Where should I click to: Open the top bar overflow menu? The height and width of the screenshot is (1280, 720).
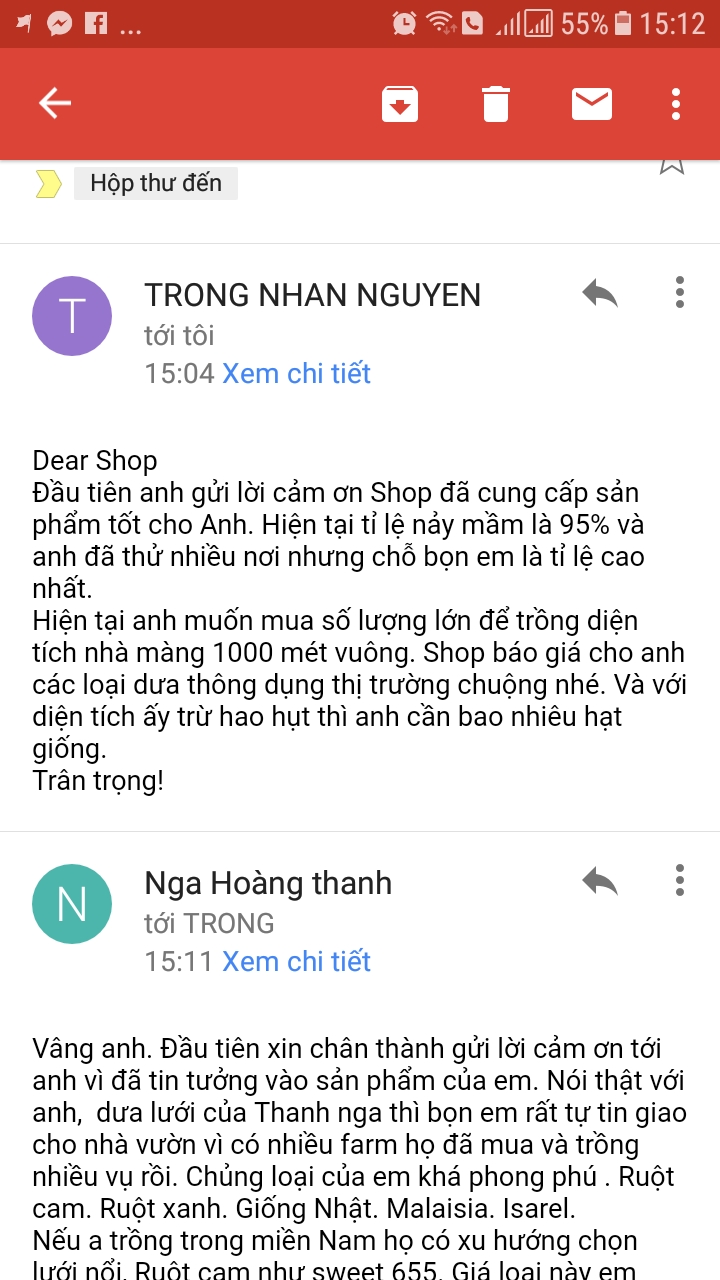[677, 104]
